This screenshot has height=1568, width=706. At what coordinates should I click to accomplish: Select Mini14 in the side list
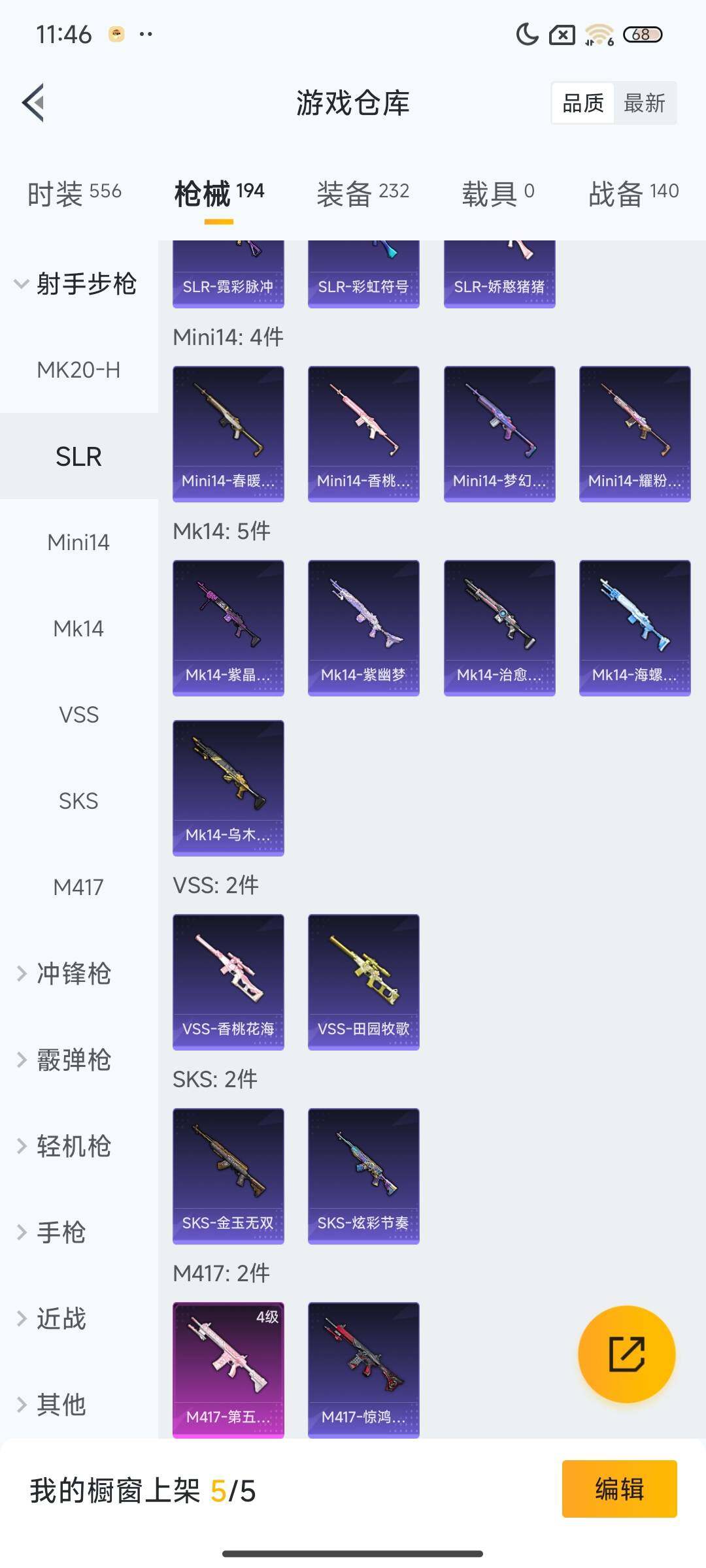(78, 542)
